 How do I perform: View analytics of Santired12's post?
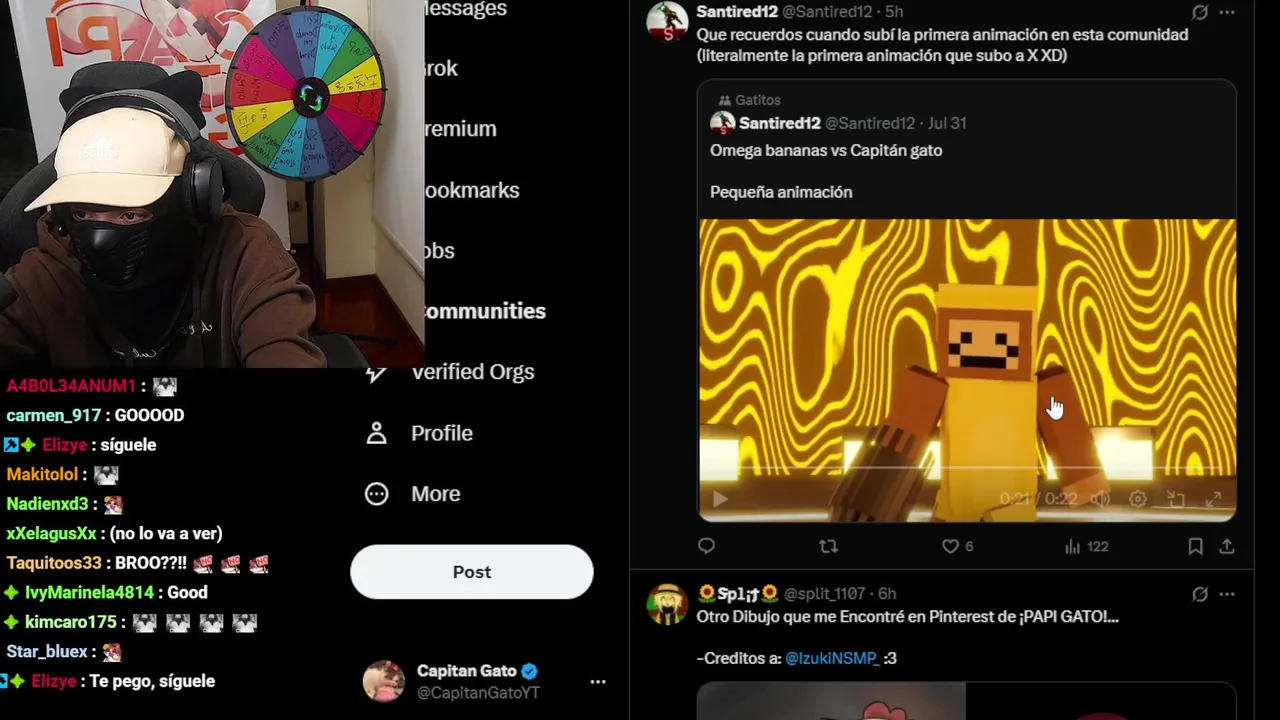1073,546
